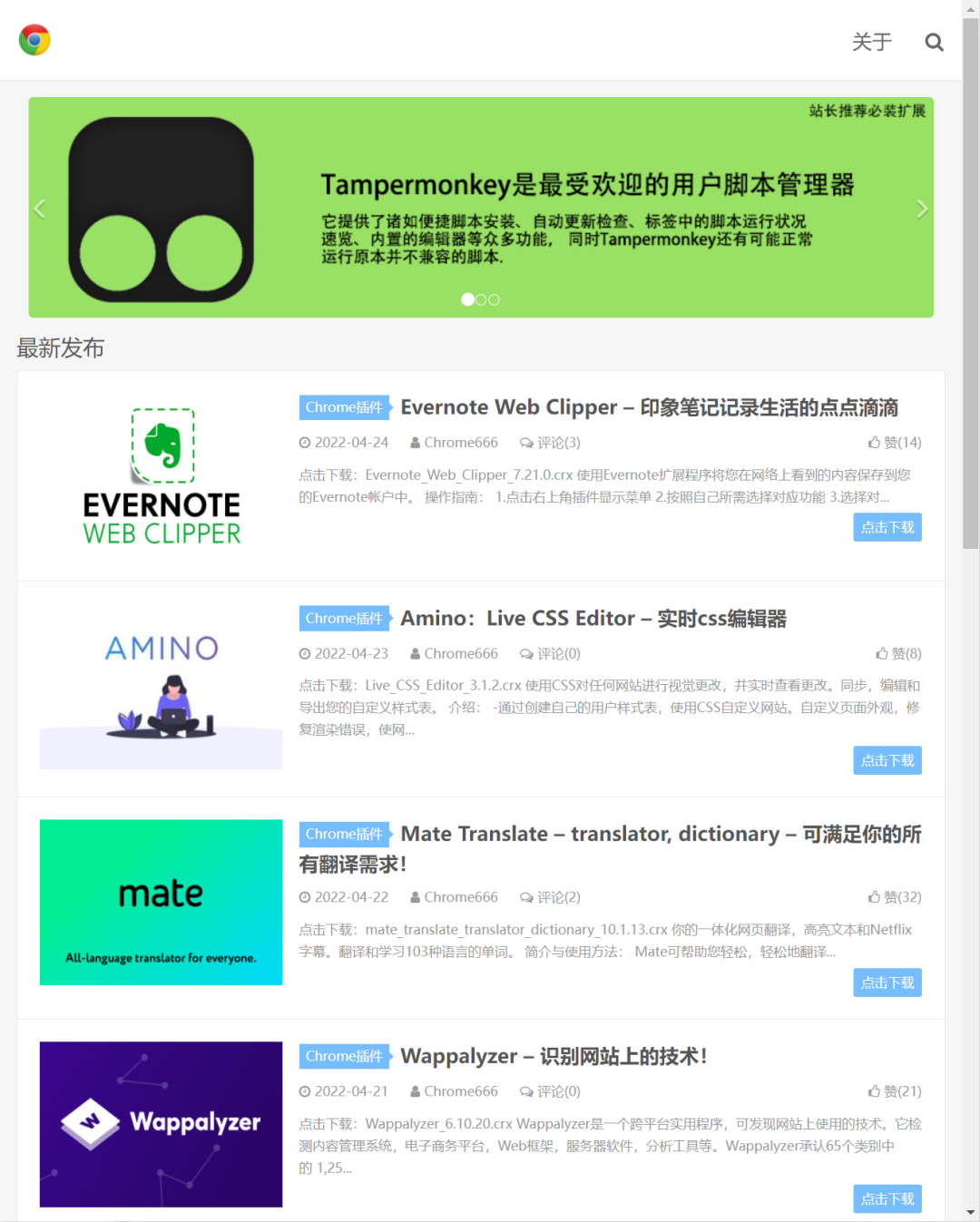Open comments on the Mate Translate post
Screen dimensions: 980x1222
click(x=550, y=897)
